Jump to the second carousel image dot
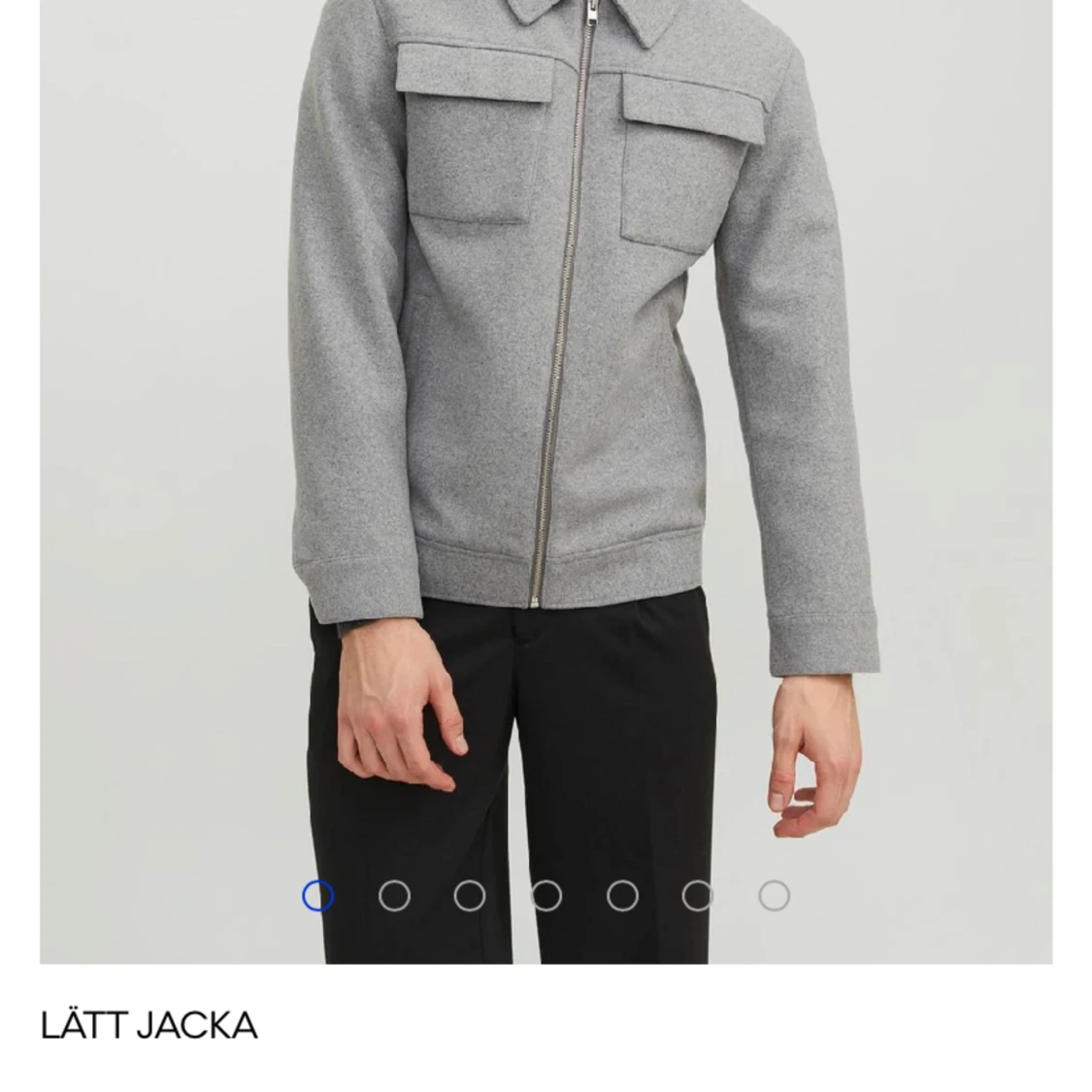 (394, 896)
